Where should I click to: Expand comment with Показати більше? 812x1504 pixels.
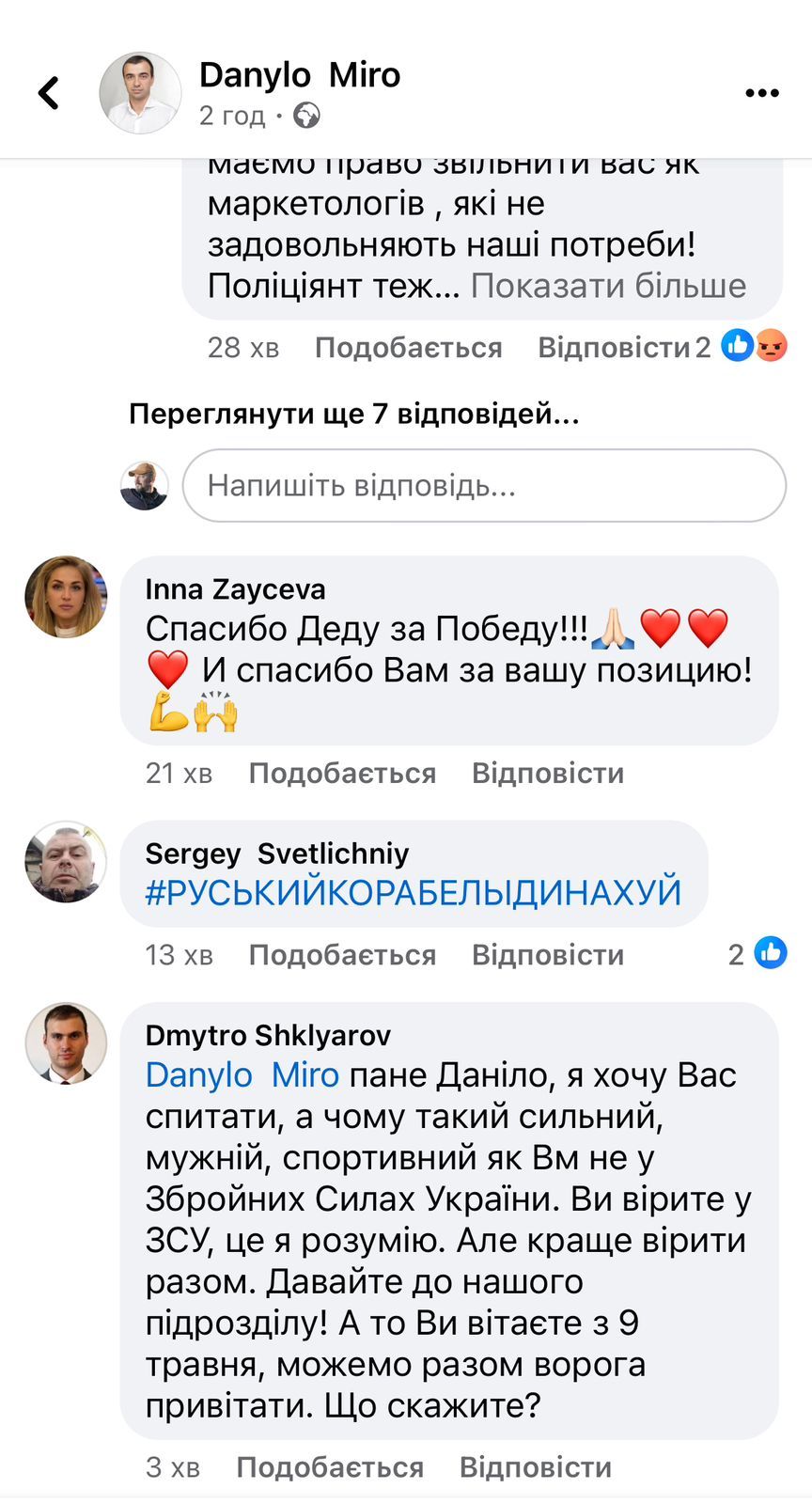pyautogui.click(x=608, y=286)
